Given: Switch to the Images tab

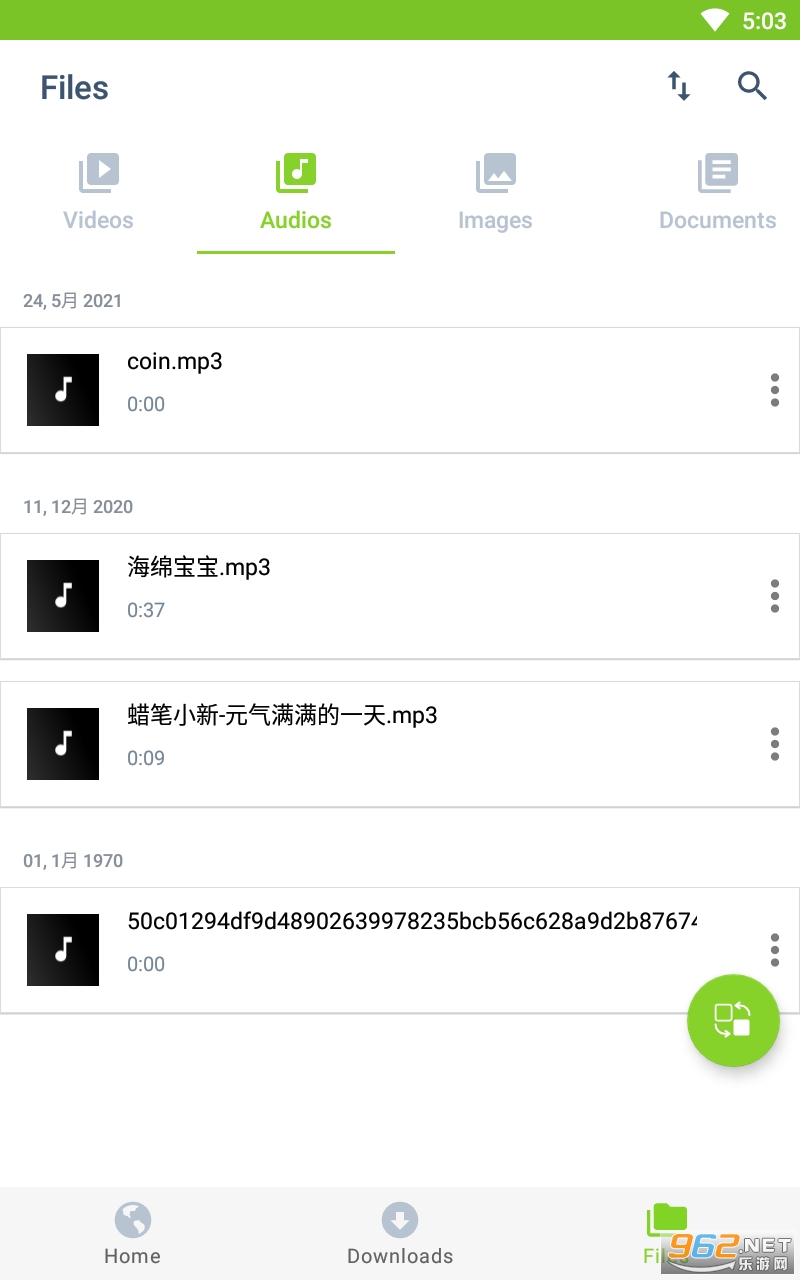Looking at the screenshot, I should [x=495, y=194].
